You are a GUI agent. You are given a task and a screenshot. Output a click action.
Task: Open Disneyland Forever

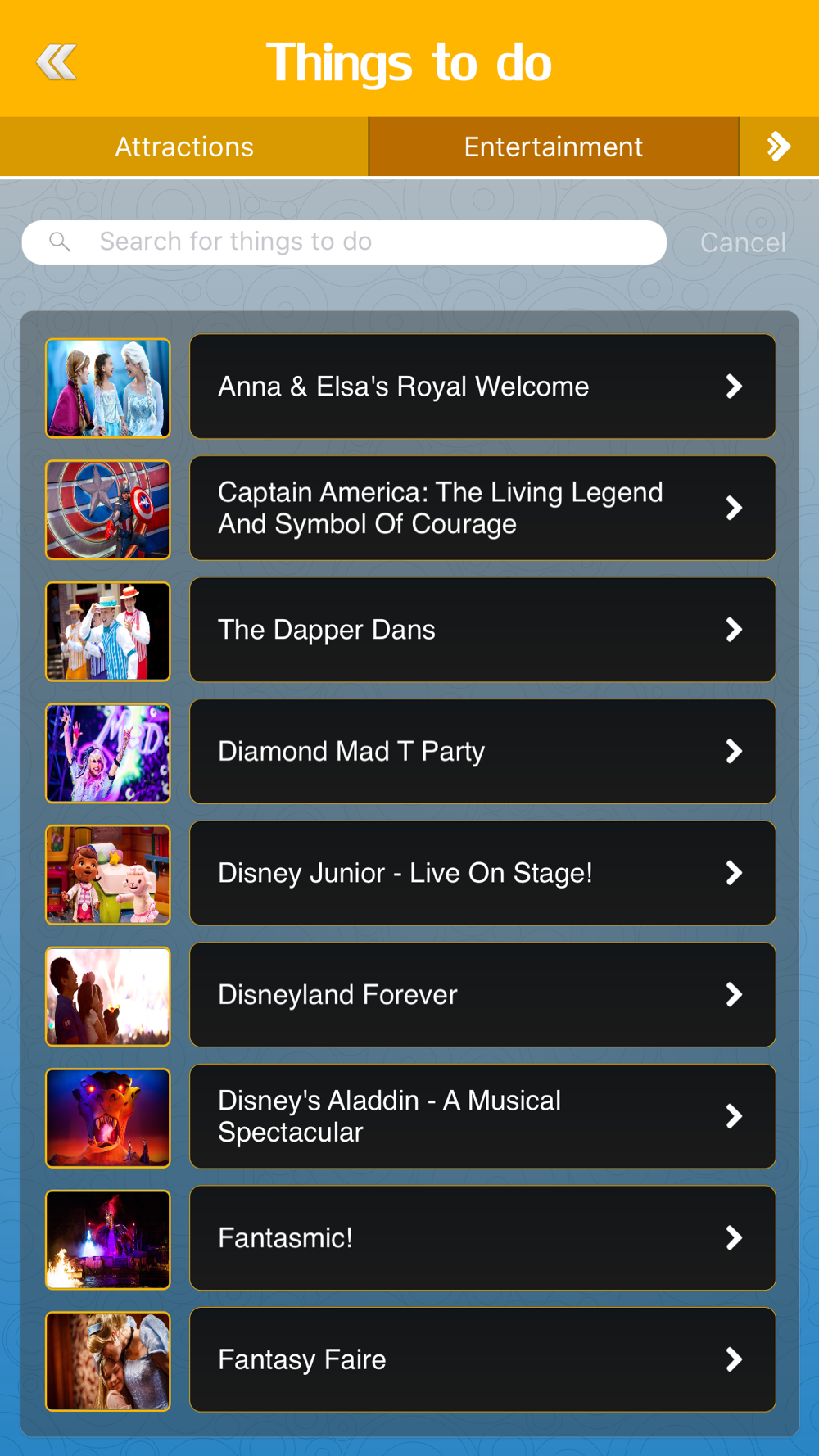click(482, 994)
